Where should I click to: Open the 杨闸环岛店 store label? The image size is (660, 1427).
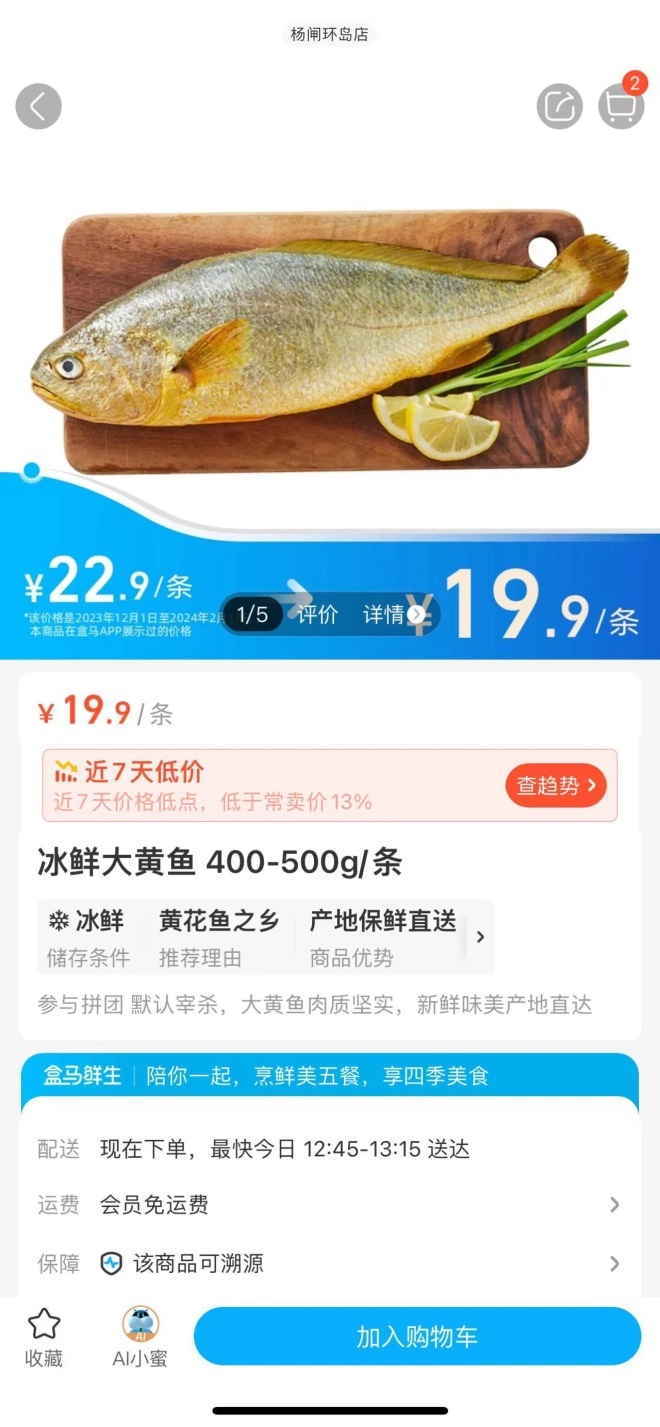[x=330, y=34]
